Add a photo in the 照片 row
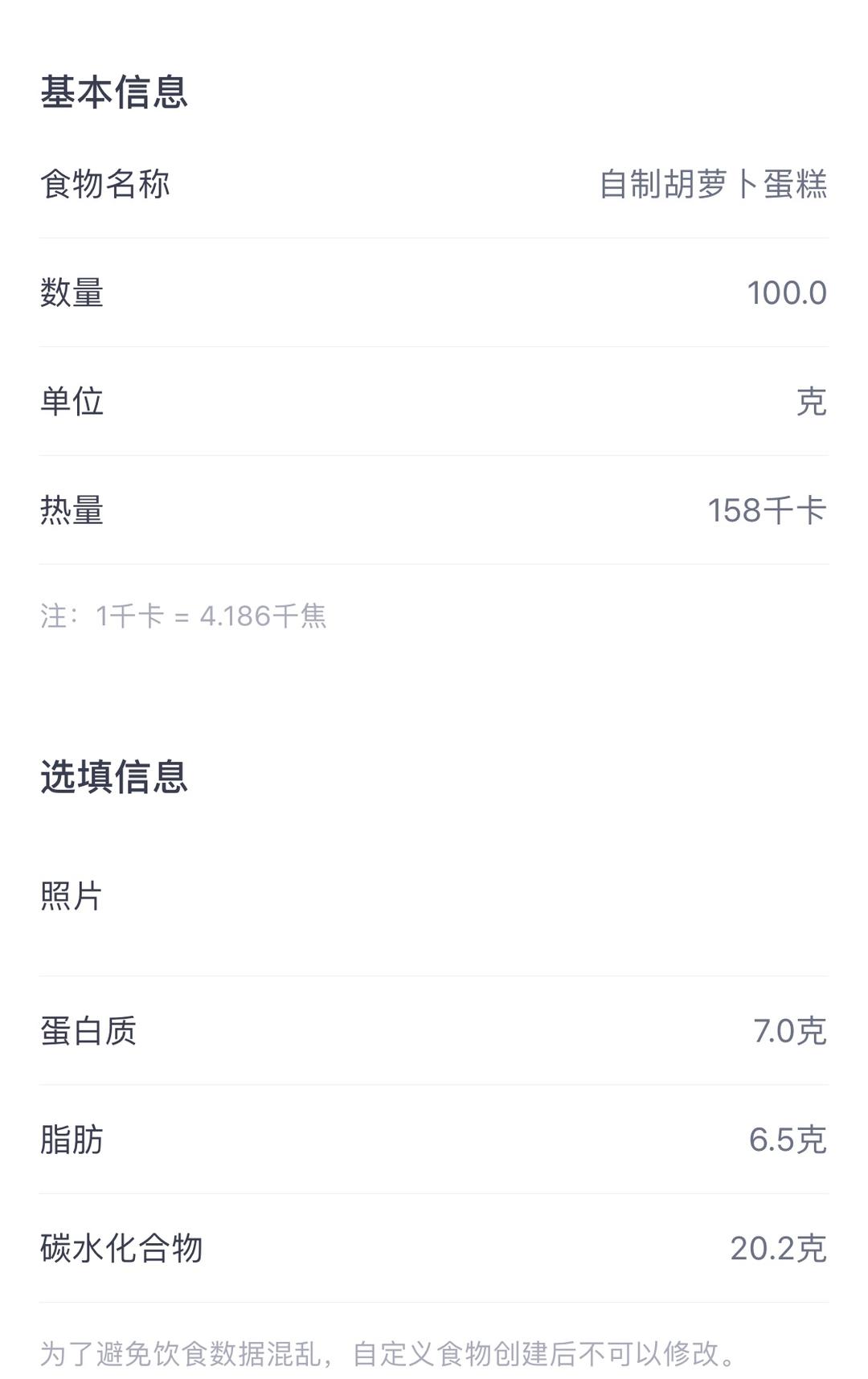The width and height of the screenshot is (868, 1379). pos(434,897)
